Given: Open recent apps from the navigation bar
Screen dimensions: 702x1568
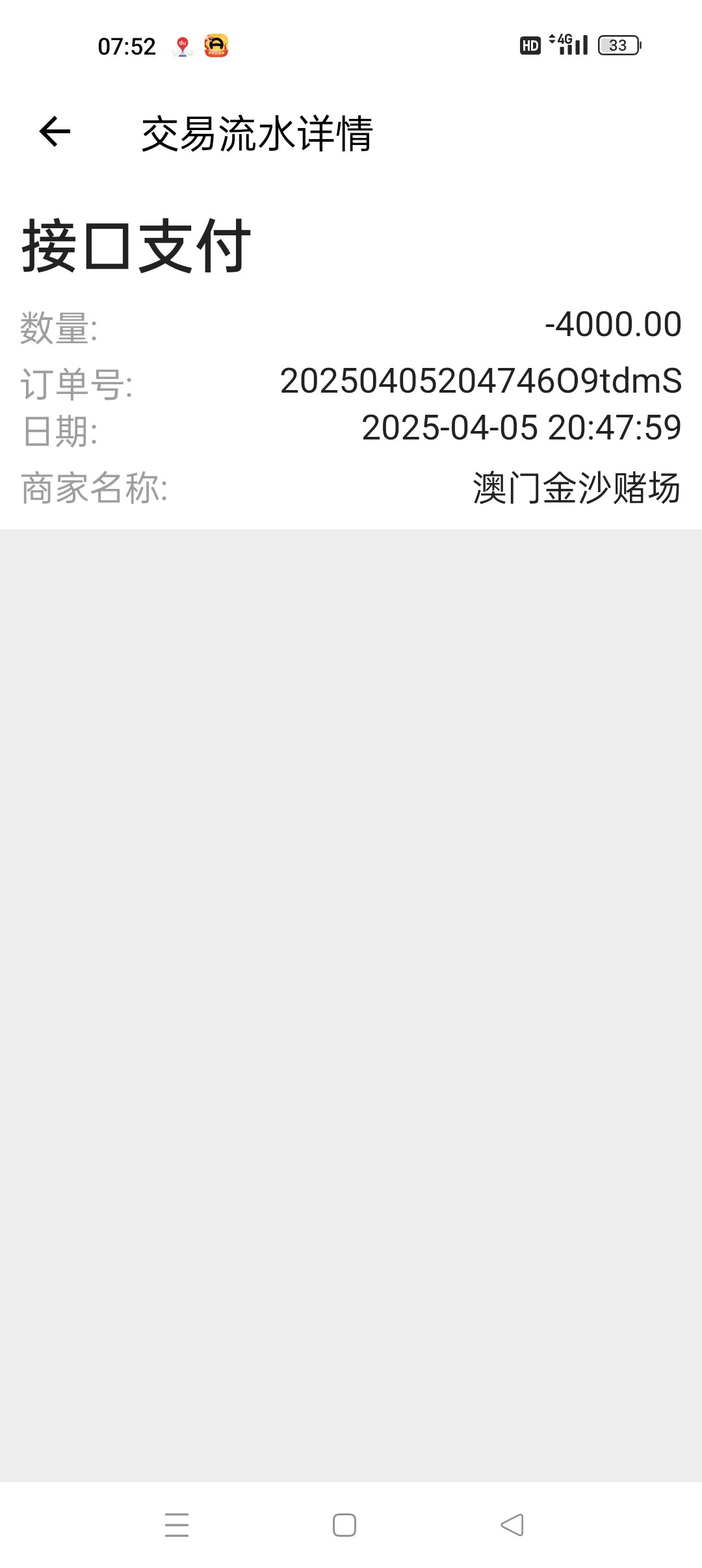Looking at the screenshot, I should [x=177, y=1525].
